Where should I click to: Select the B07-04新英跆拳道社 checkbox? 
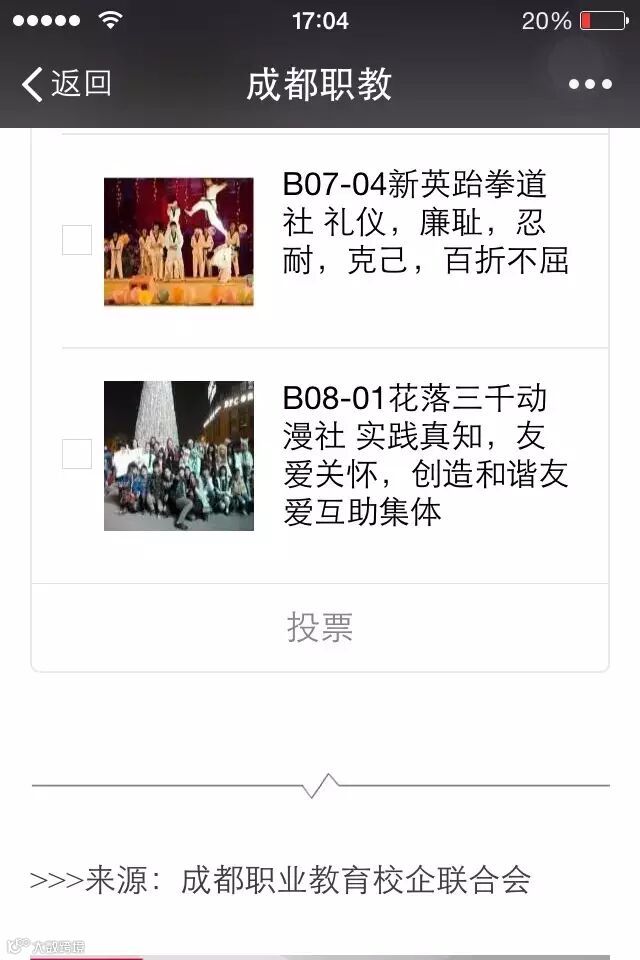click(x=77, y=240)
